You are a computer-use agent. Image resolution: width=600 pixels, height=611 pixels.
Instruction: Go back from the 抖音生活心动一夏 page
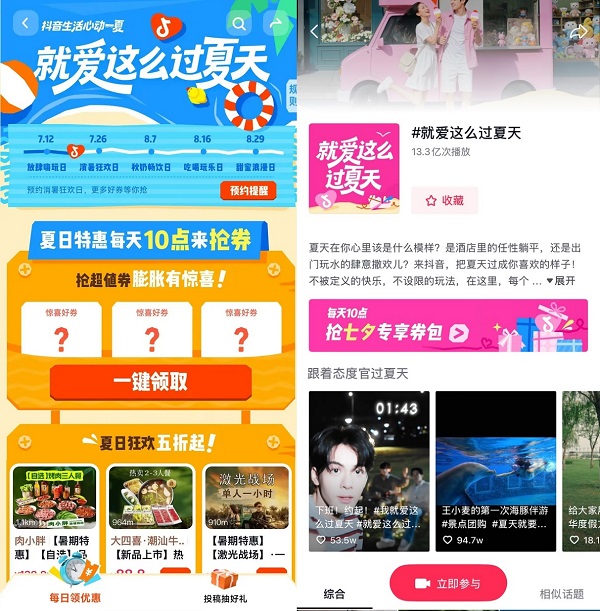point(25,23)
